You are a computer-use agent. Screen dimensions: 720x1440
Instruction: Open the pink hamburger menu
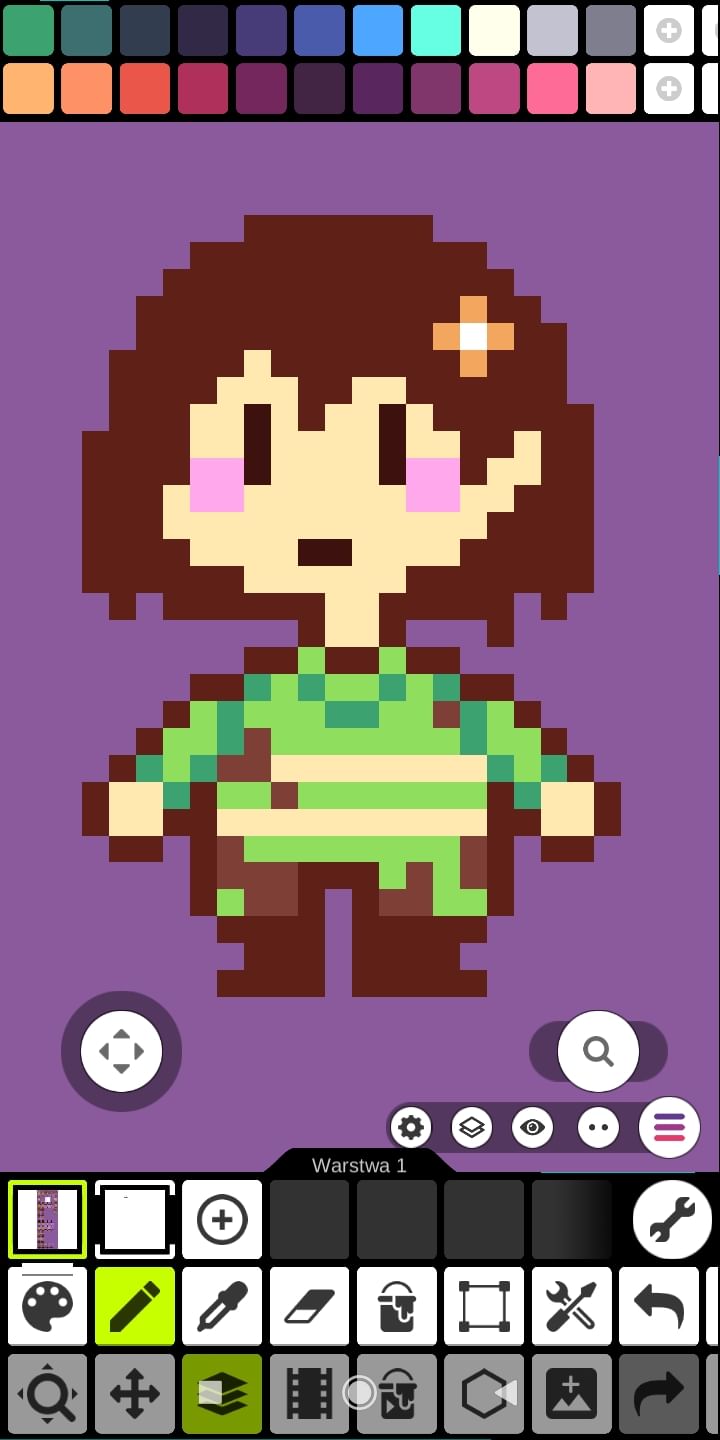(669, 1128)
